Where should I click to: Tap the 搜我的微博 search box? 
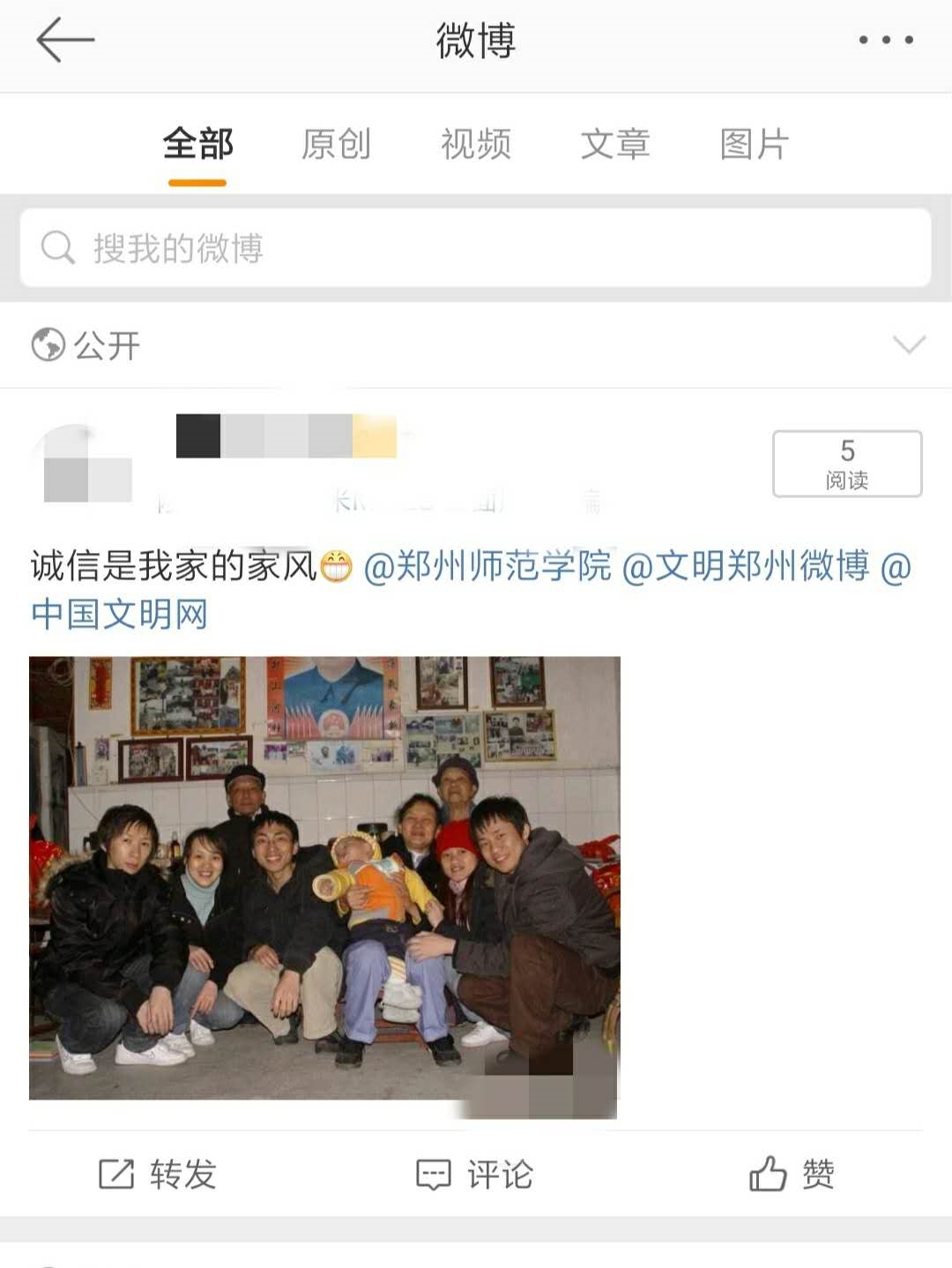476,248
